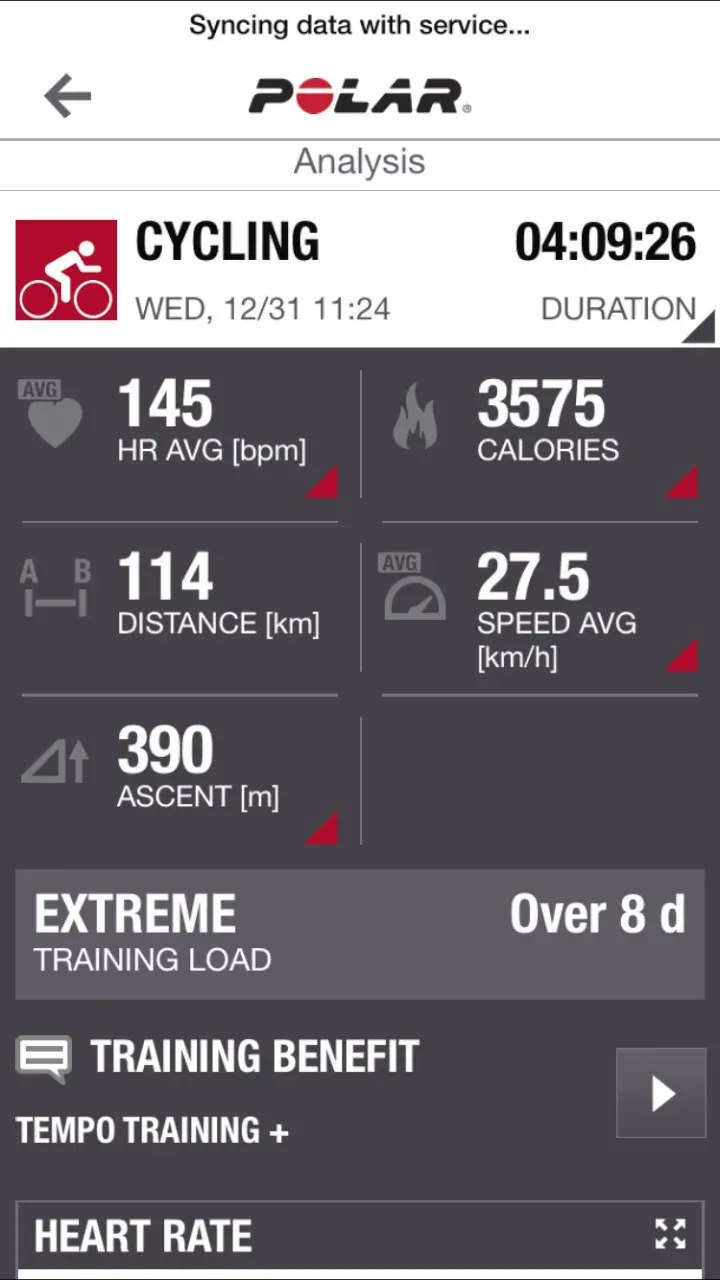Tap the back arrow
The height and width of the screenshot is (1280, 720).
click(66, 96)
